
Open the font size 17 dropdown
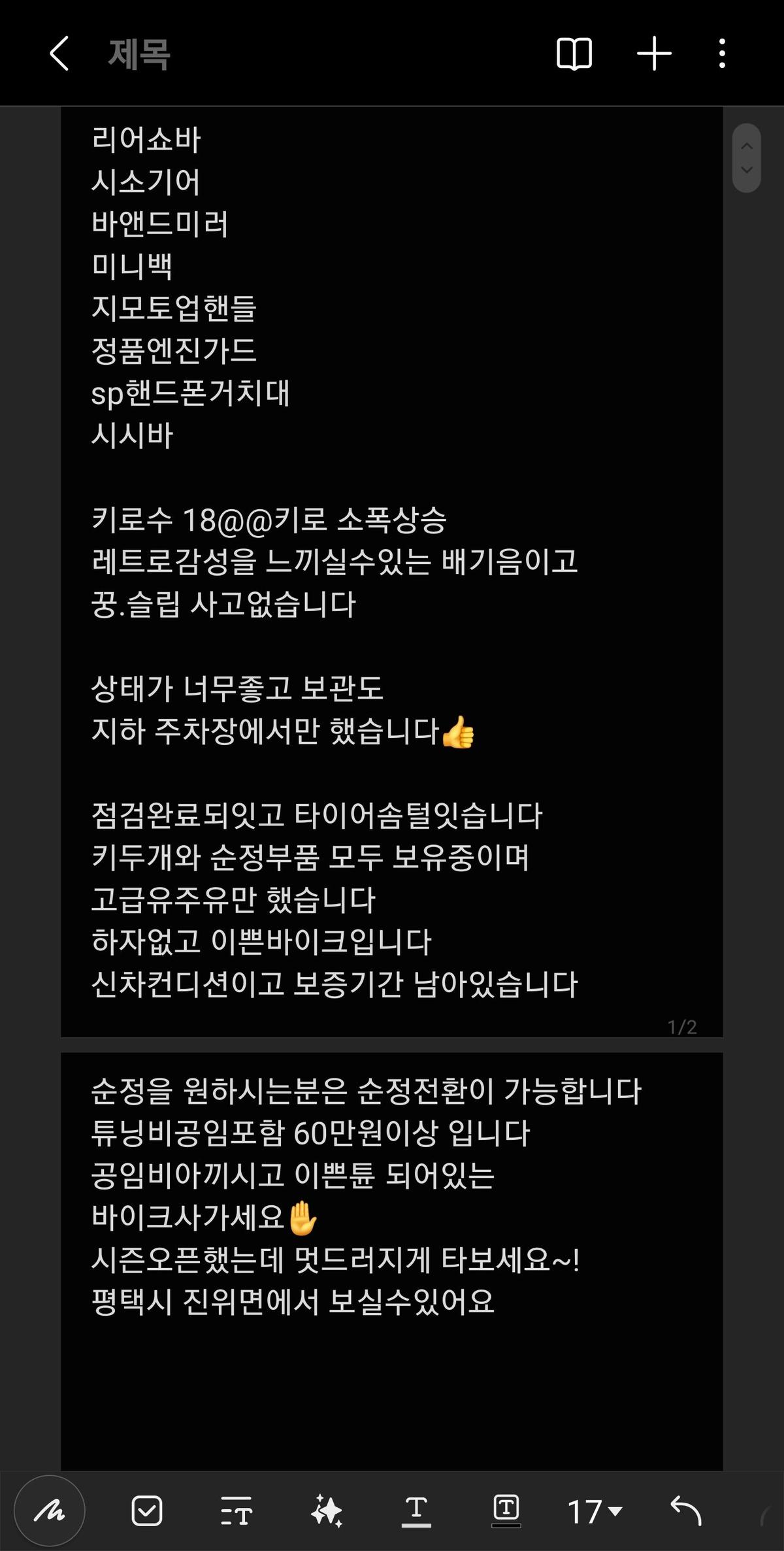tap(595, 1510)
